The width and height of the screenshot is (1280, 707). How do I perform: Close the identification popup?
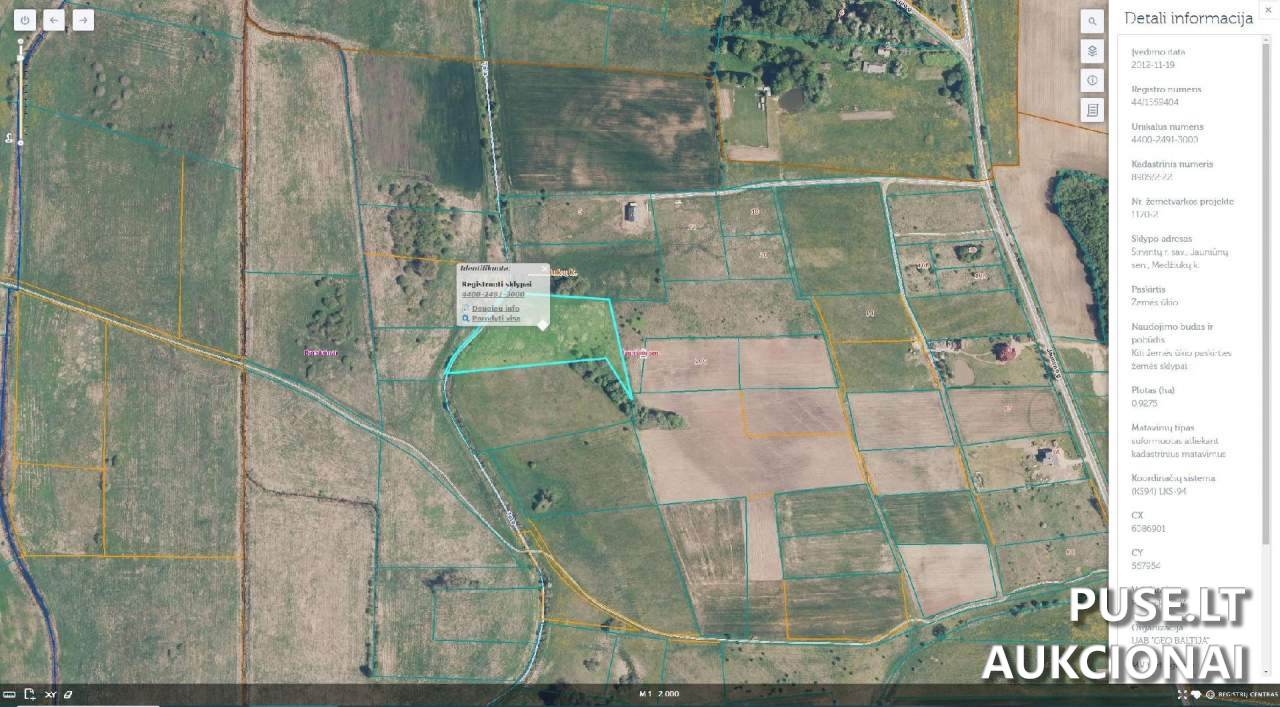click(544, 268)
